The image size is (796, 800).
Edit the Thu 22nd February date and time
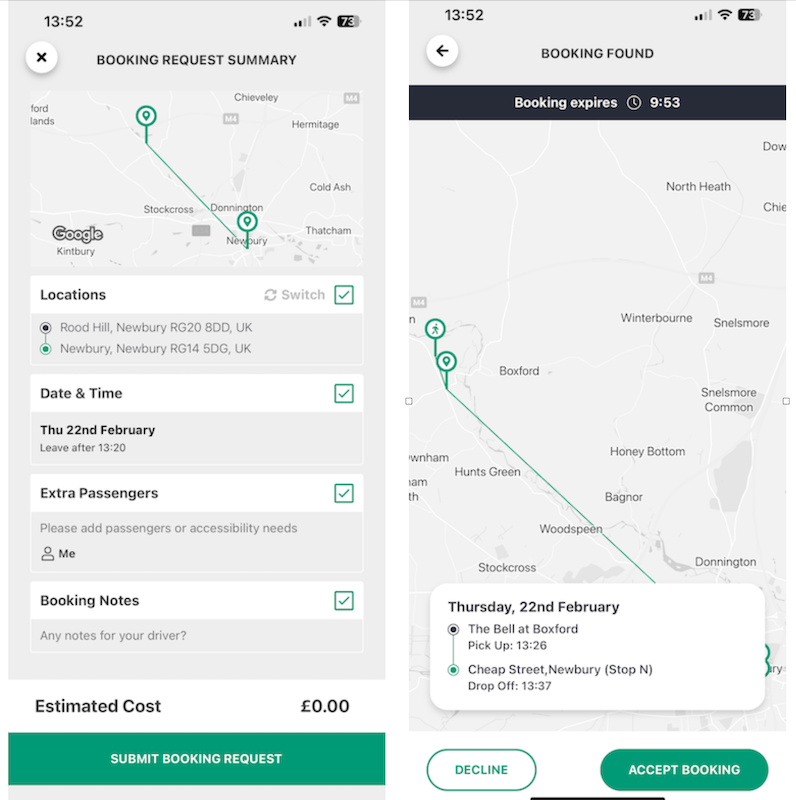[x=196, y=438]
